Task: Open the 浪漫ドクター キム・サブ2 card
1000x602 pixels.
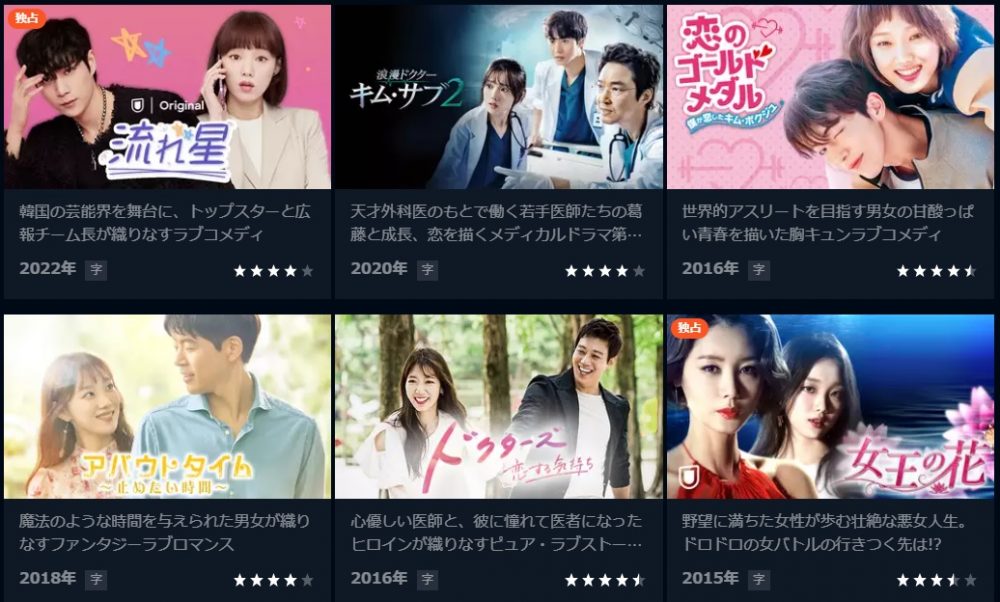Action: tap(498, 98)
